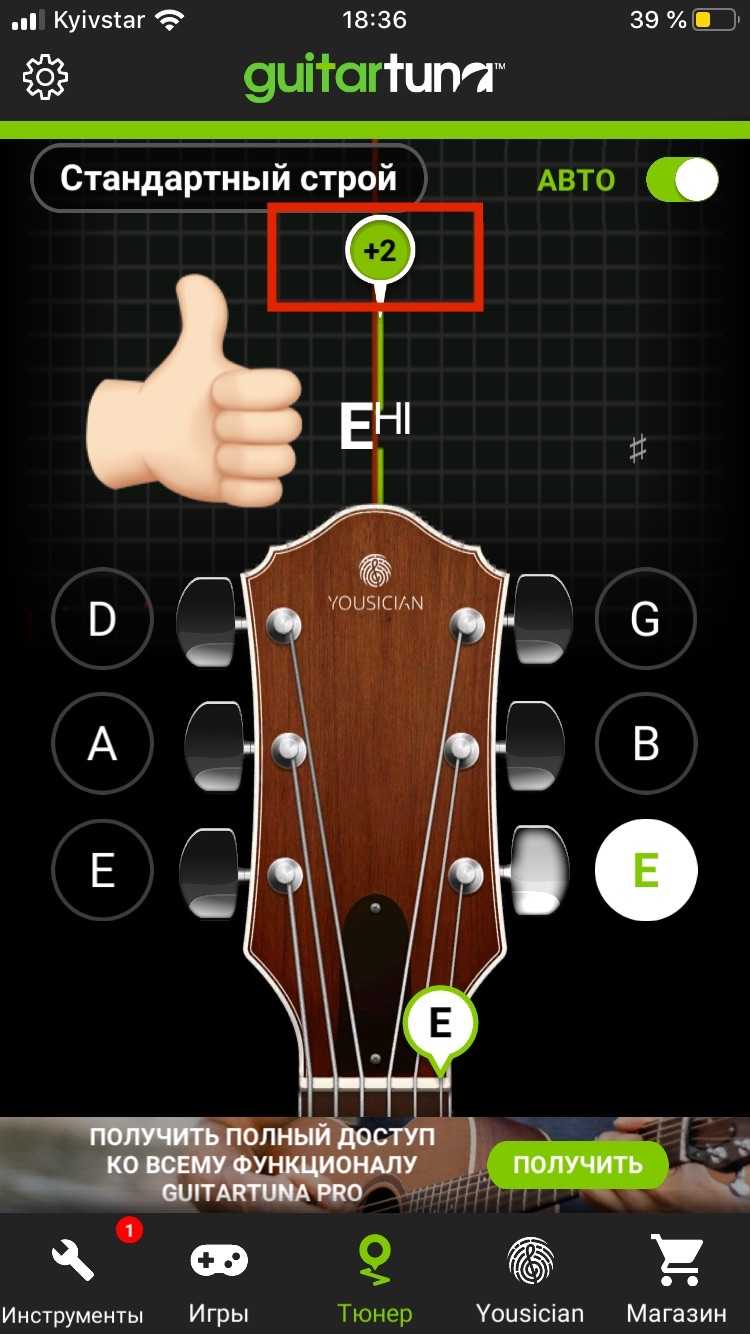This screenshot has height=1334, width=750.
Task: Open the settings gear
Action: click(45, 78)
